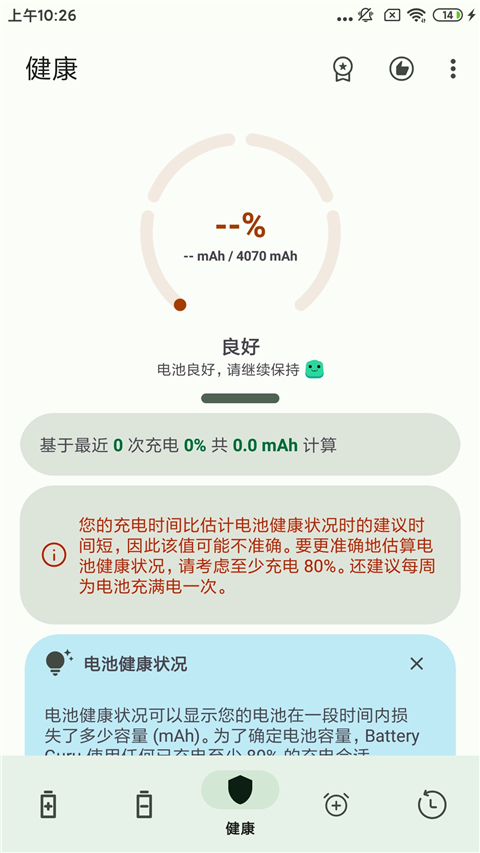Select the 健康 tab
The height and width of the screenshot is (853, 480).
[x=240, y=803]
